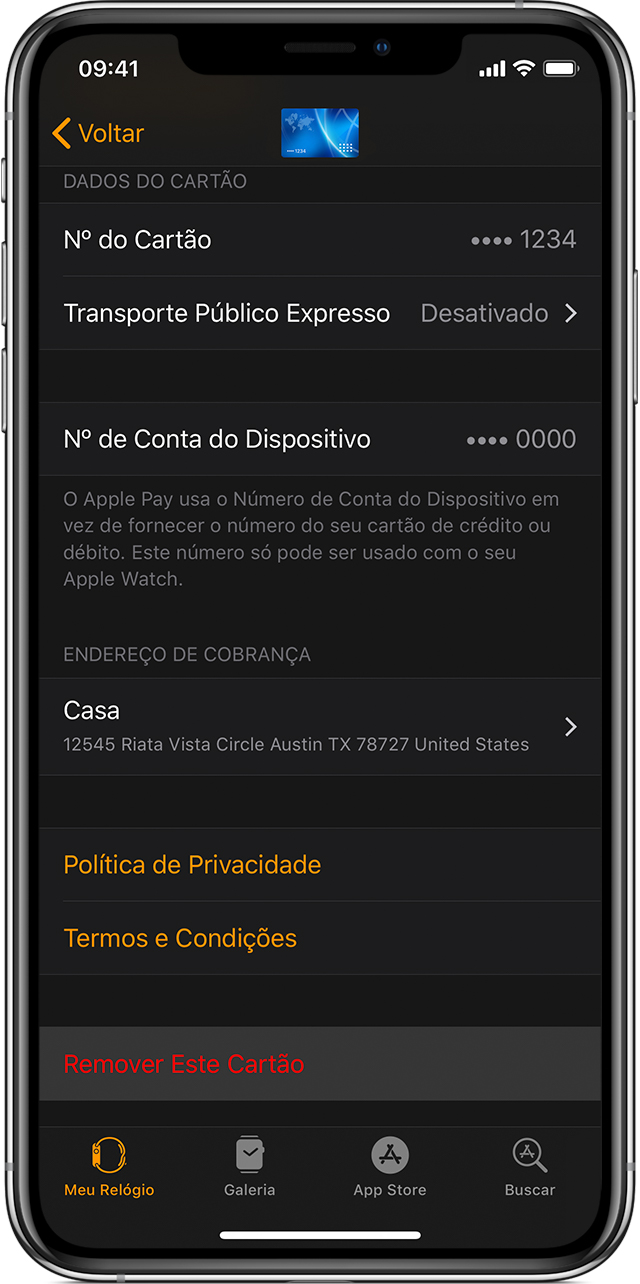View Termos e Condições

click(x=181, y=939)
